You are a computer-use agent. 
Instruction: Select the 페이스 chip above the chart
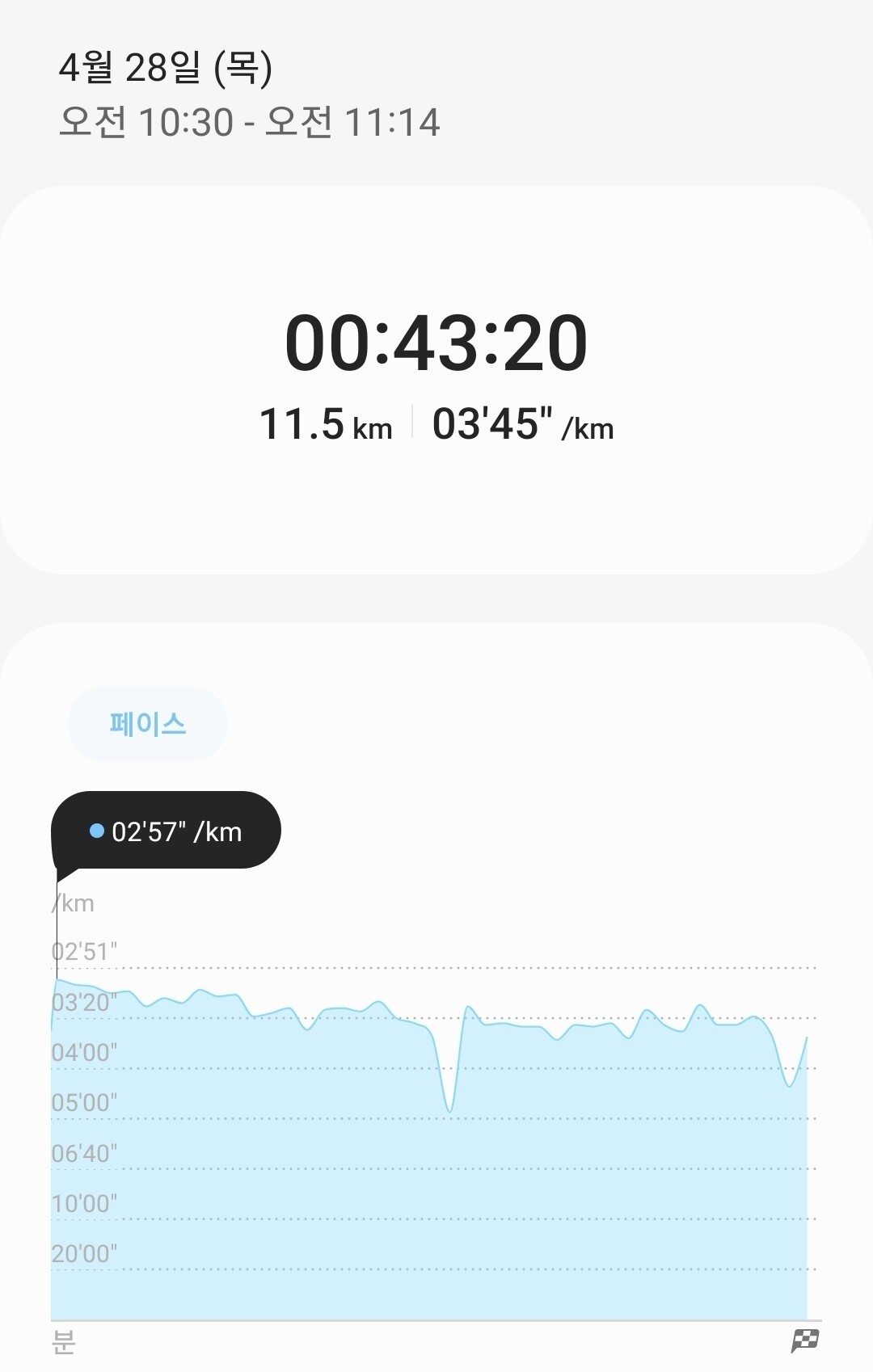pyautogui.click(x=149, y=725)
